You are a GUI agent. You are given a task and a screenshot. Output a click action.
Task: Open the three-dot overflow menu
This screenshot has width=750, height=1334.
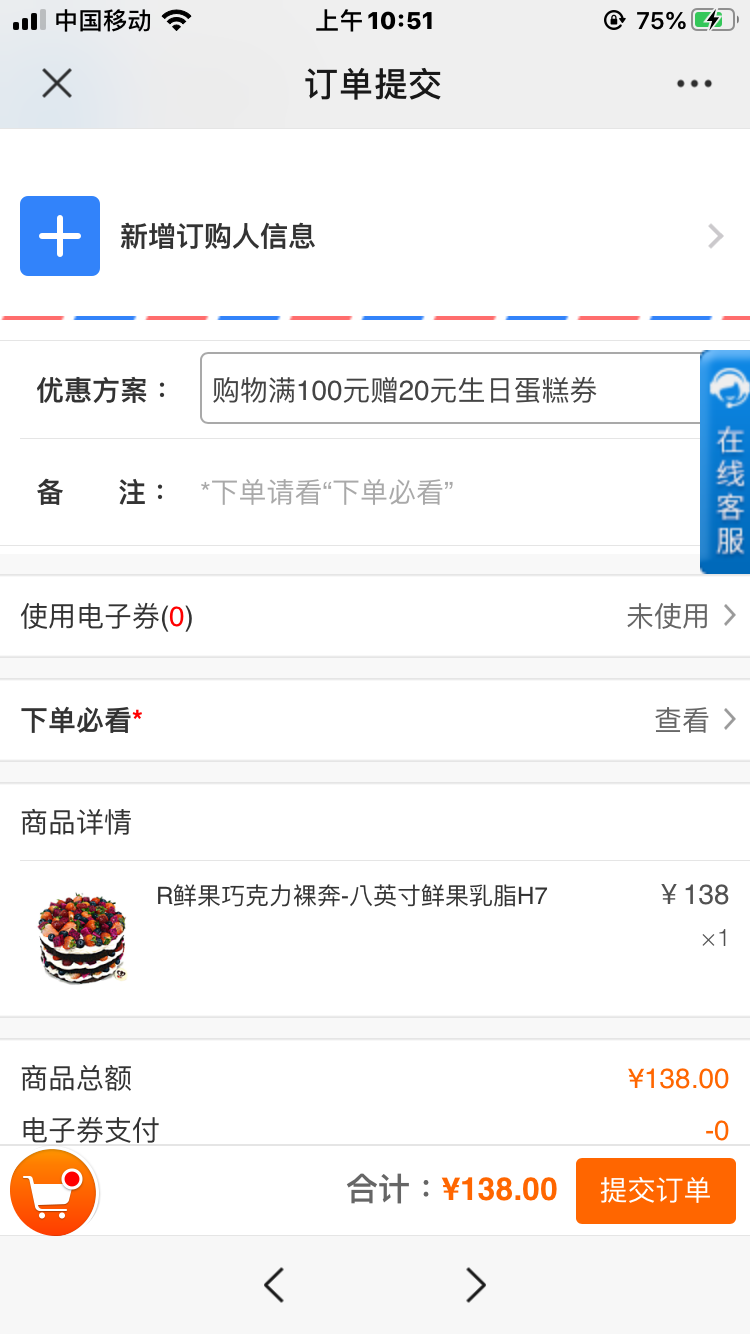tap(694, 84)
